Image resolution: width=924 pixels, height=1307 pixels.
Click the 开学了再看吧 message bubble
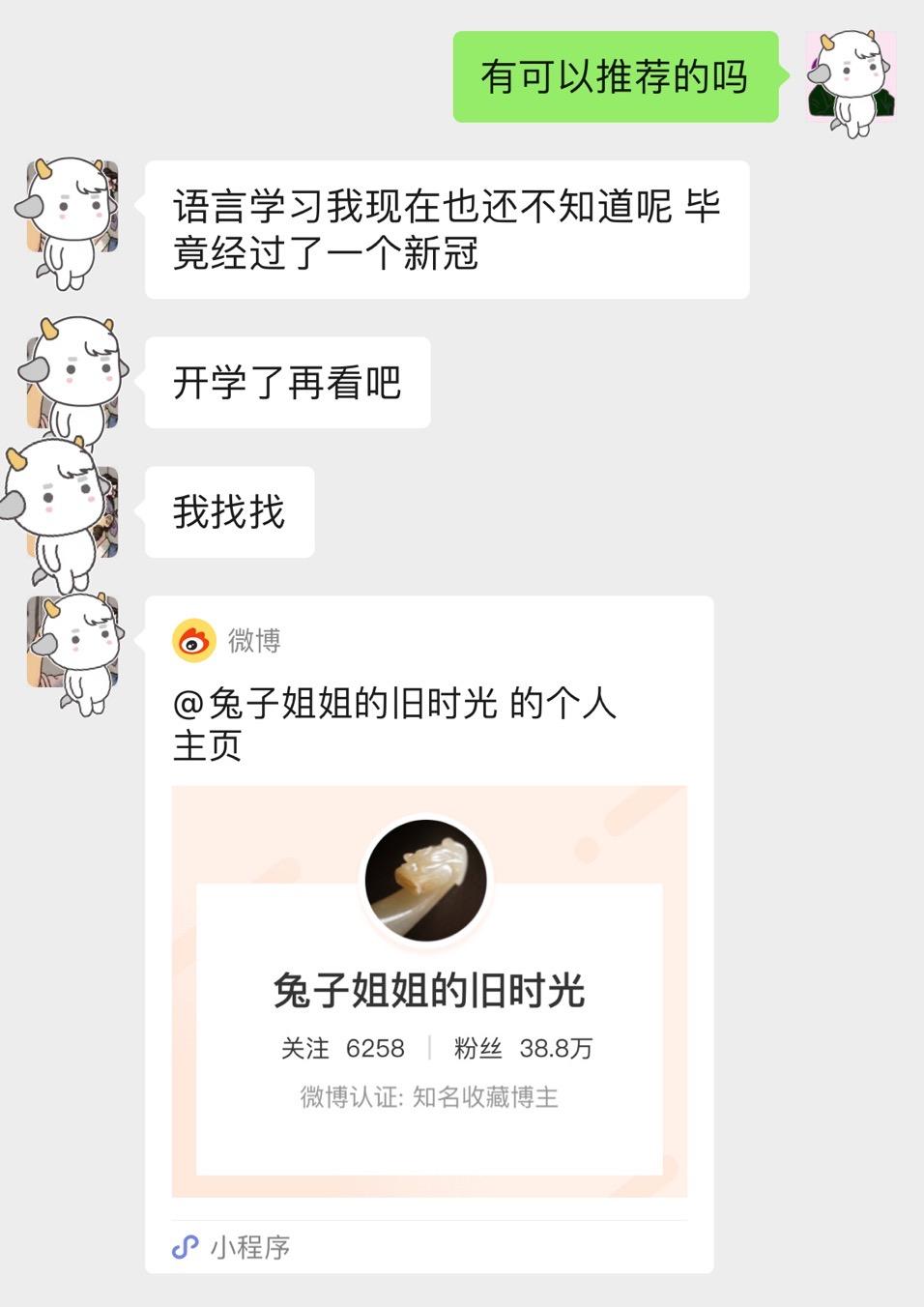coord(287,382)
